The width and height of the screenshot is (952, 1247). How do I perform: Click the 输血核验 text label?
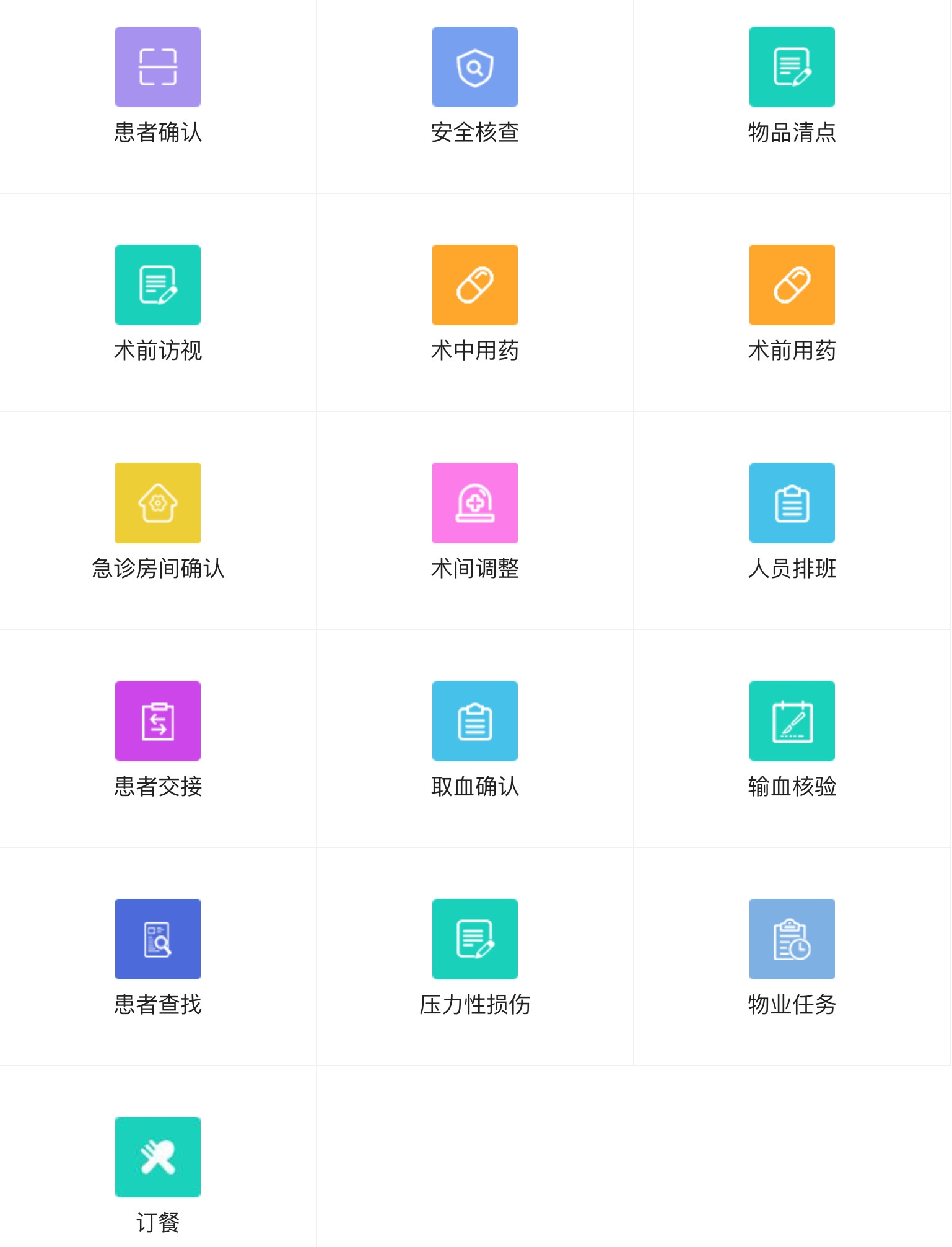click(x=792, y=788)
